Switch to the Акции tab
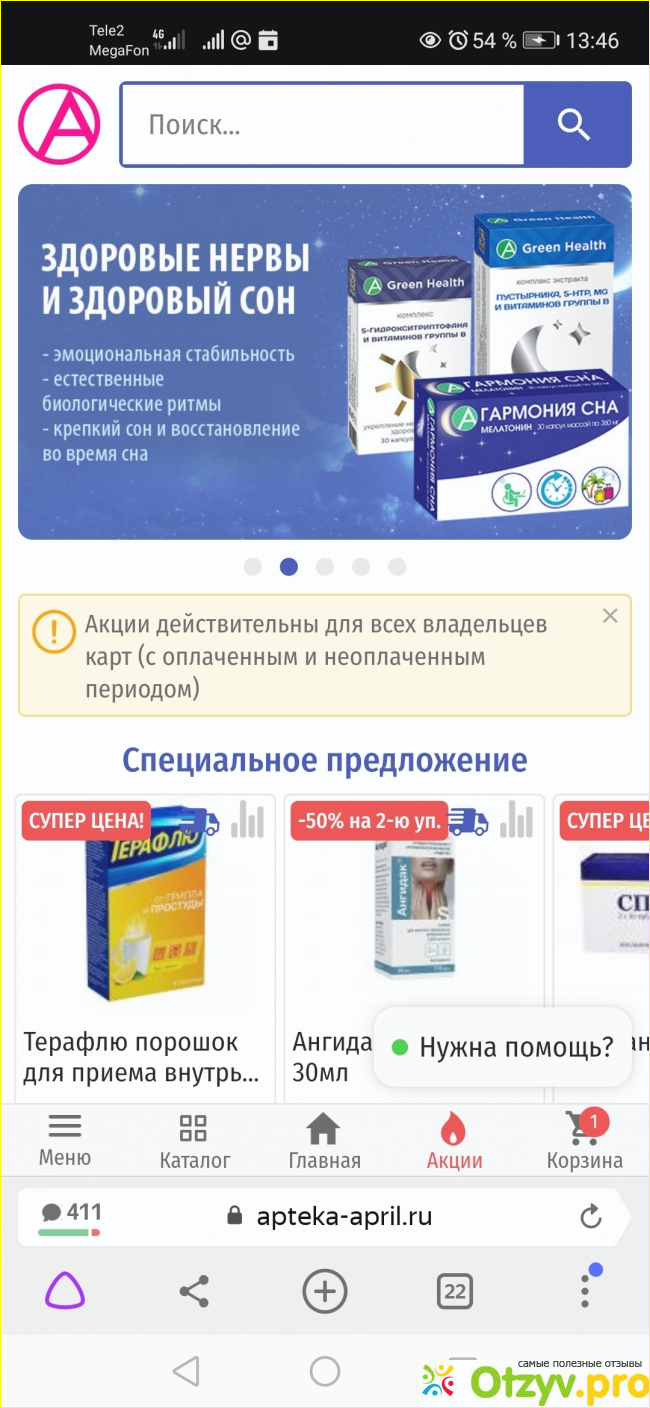 [454, 1140]
